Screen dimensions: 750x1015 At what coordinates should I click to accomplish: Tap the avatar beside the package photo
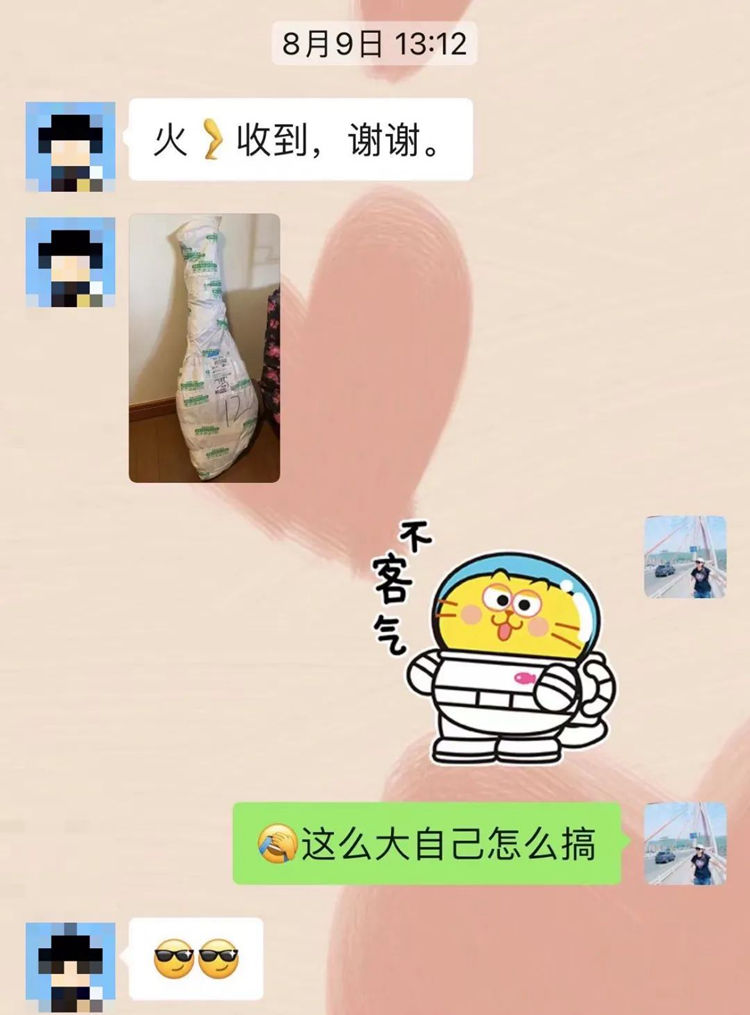[70, 262]
